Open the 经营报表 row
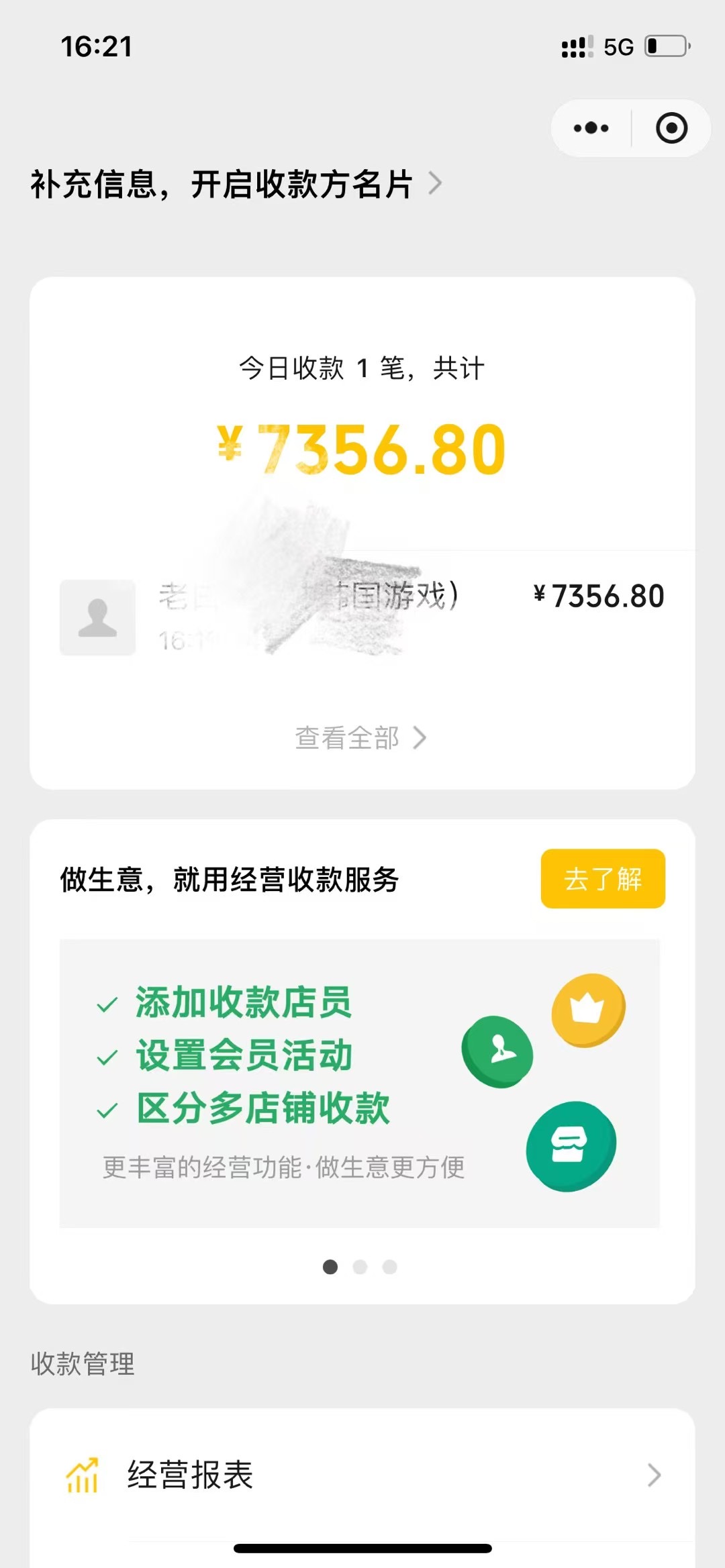Image resolution: width=725 pixels, height=1568 pixels. 362,1475
